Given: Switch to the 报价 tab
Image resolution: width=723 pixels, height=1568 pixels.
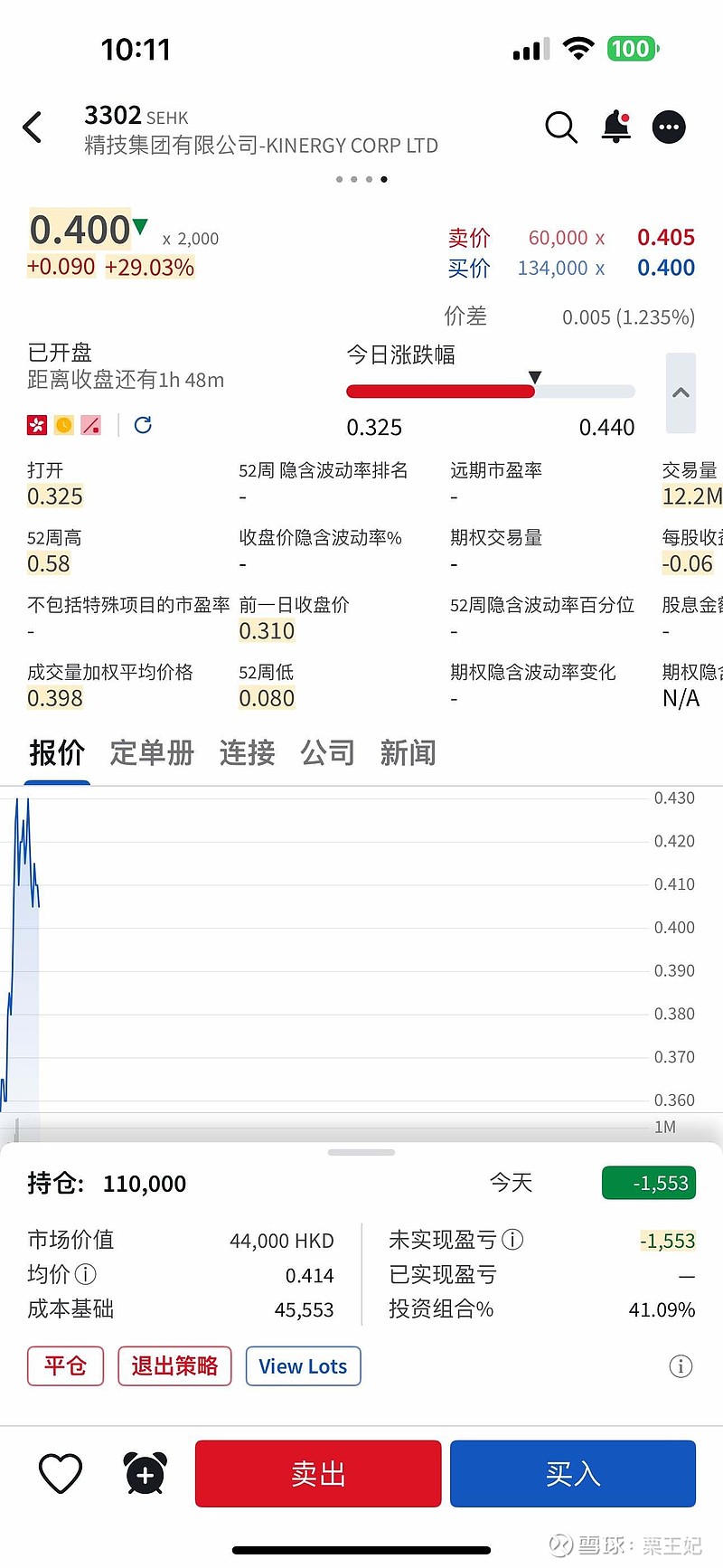Looking at the screenshot, I should pos(57,752).
